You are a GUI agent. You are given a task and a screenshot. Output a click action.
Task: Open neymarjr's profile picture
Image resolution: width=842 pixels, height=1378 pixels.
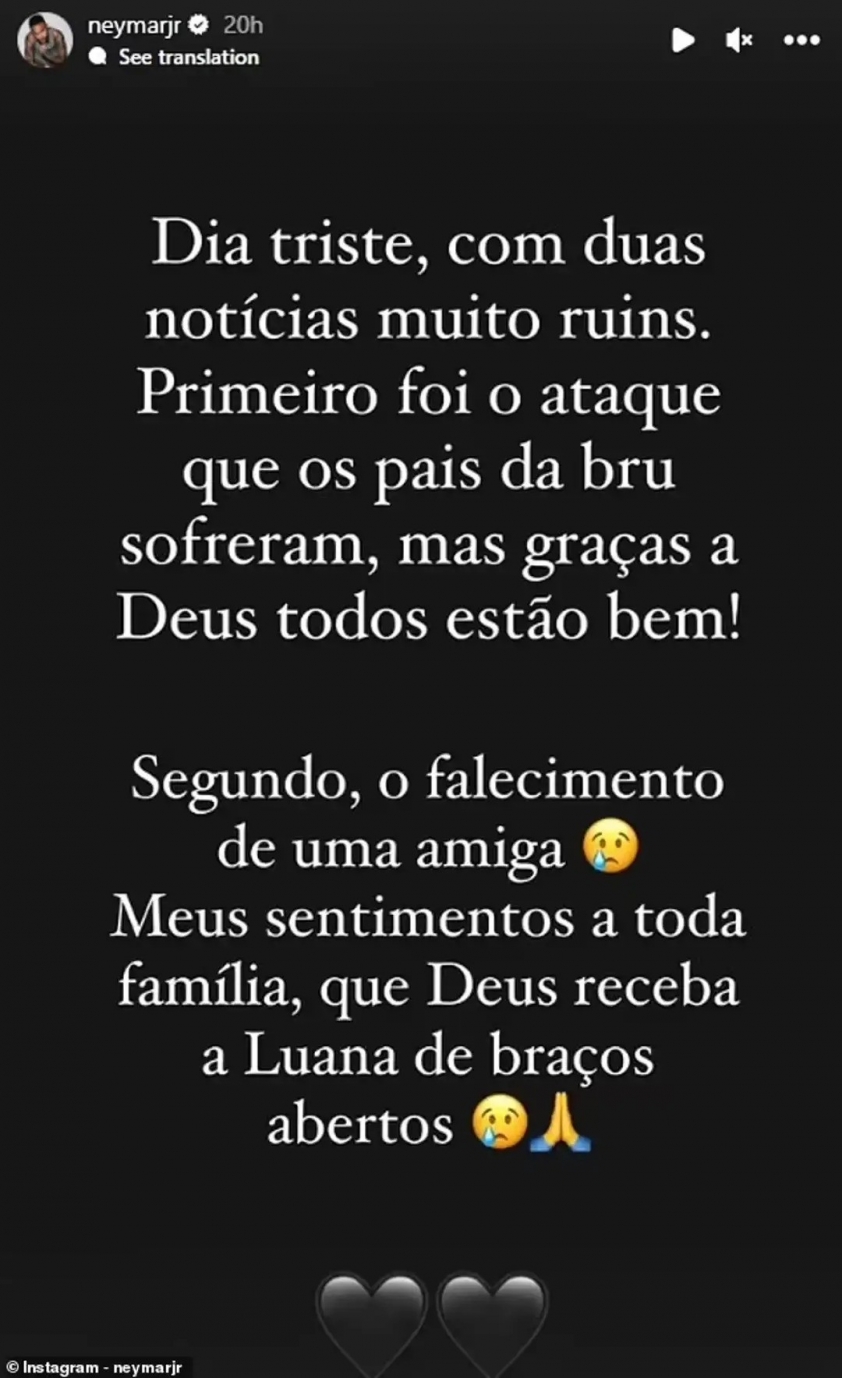pos(45,40)
